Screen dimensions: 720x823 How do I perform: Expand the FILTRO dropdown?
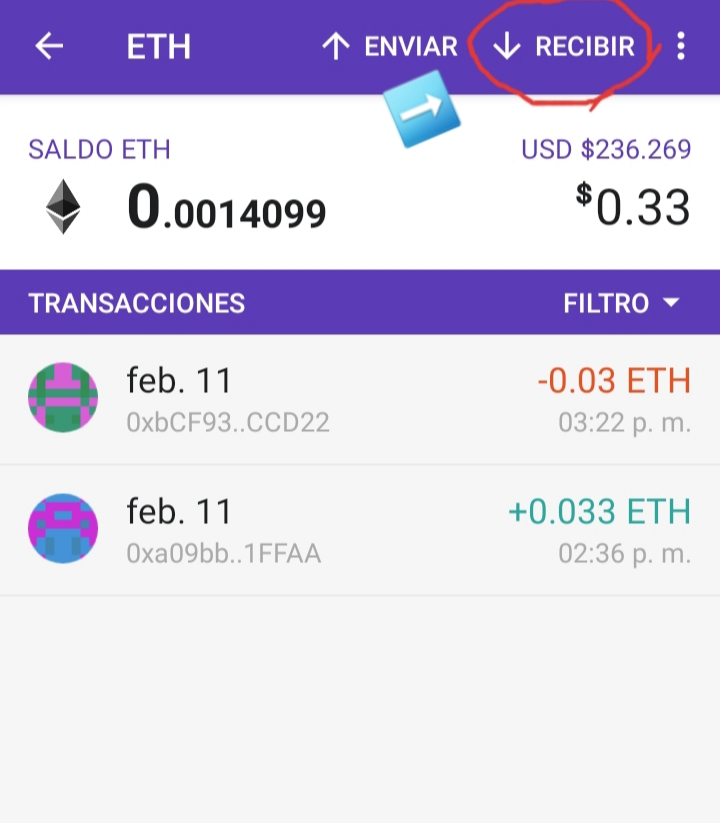click(x=622, y=303)
